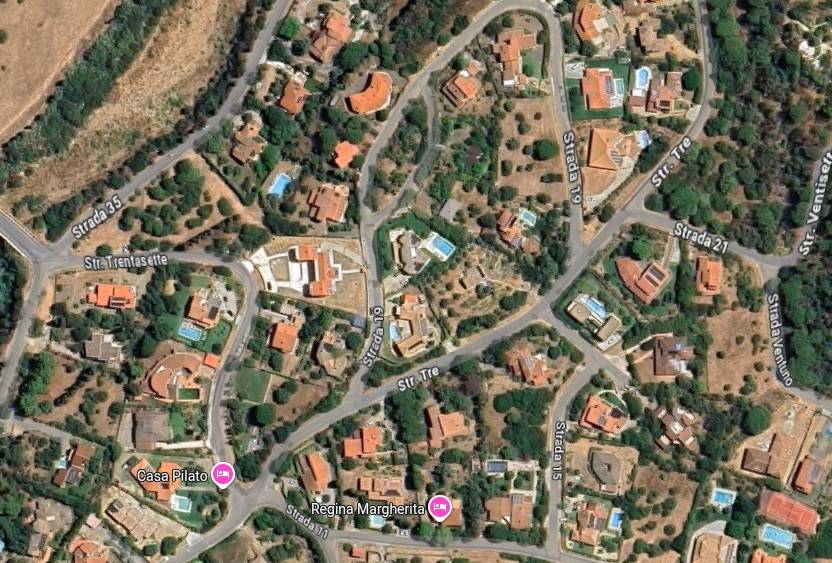
Task: Open the Casa Pilato hotel marker
Action: click(223, 475)
